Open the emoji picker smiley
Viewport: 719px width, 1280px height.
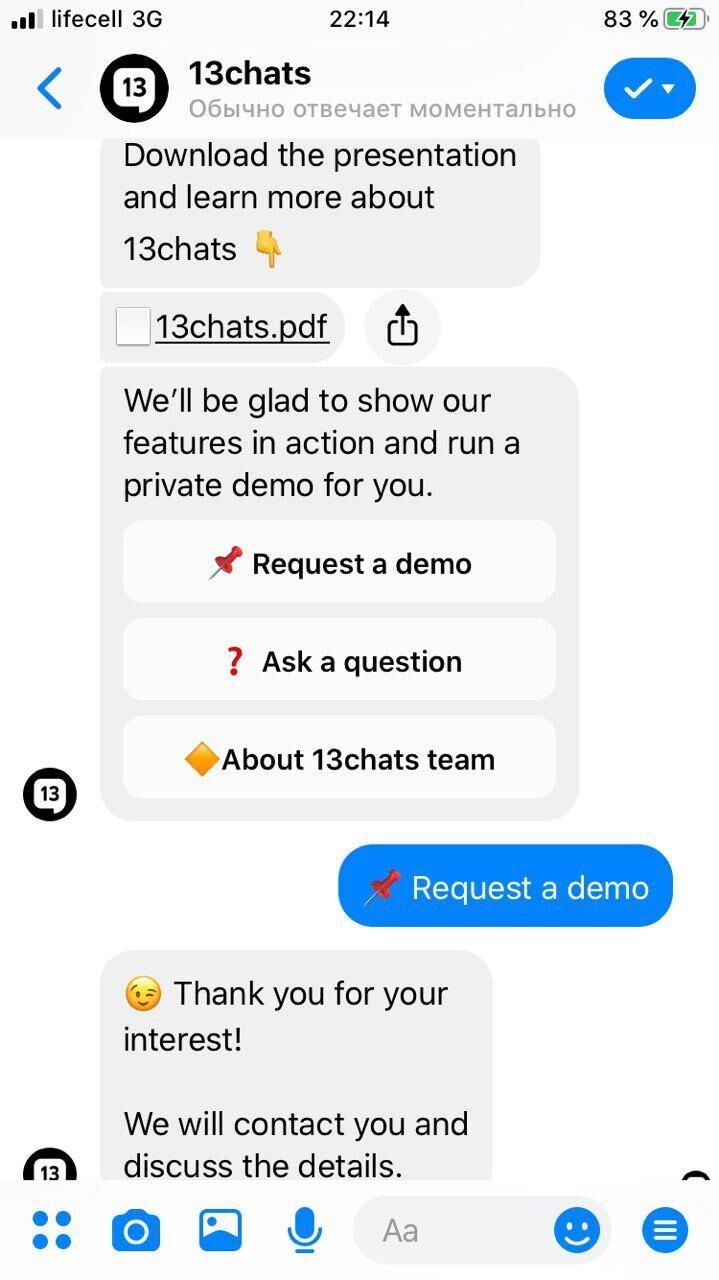[577, 1230]
